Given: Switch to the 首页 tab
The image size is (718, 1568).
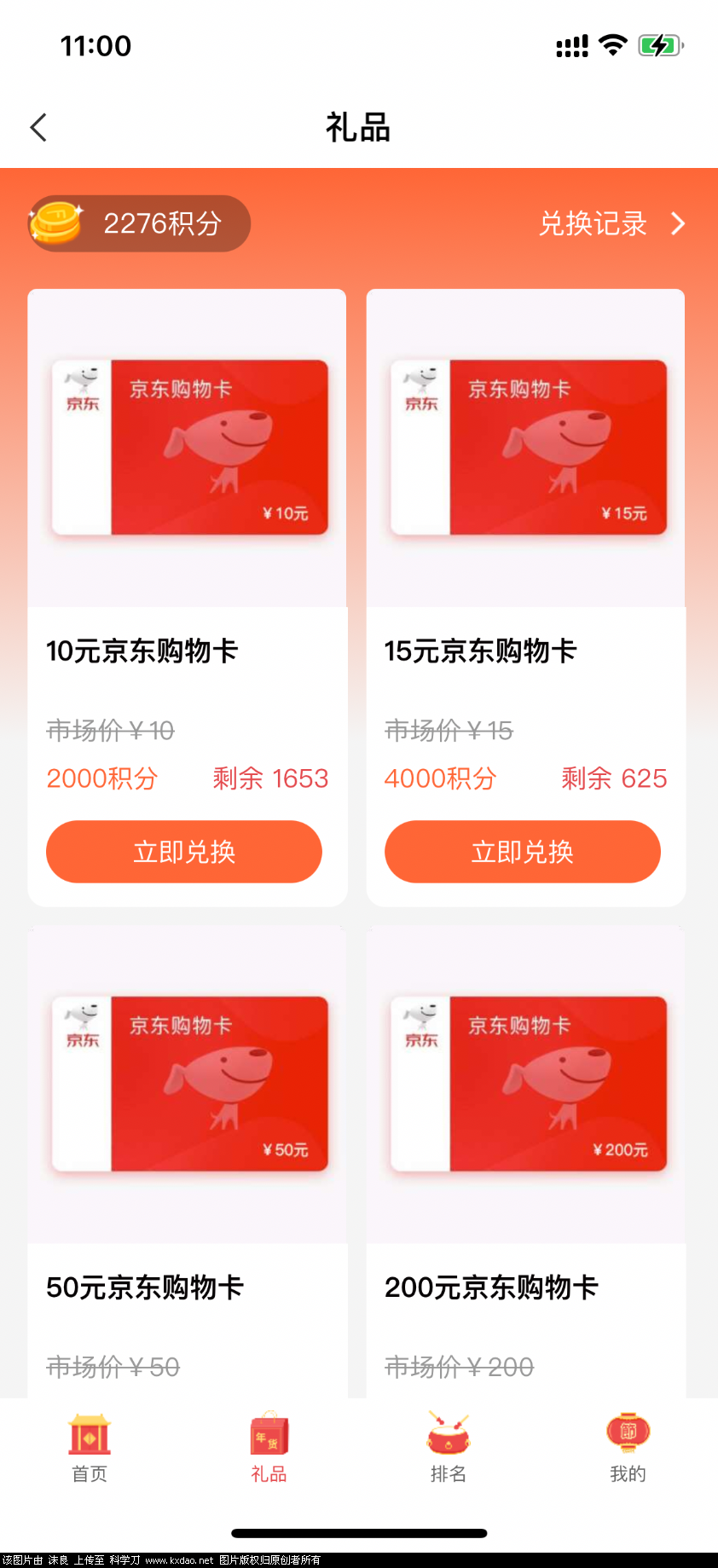Looking at the screenshot, I should [x=90, y=1448].
